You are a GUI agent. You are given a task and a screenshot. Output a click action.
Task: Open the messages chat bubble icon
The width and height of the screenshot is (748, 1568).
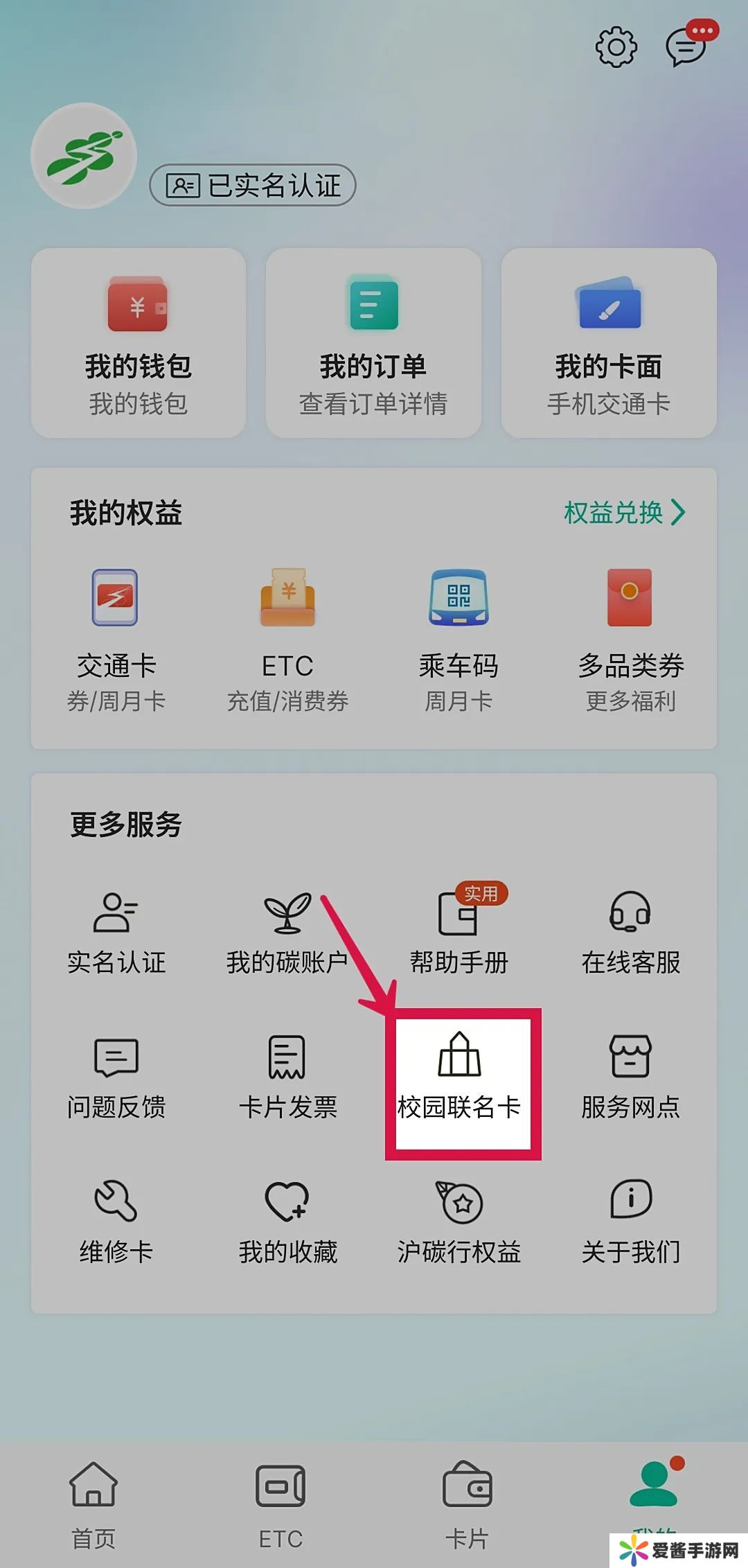click(x=687, y=47)
